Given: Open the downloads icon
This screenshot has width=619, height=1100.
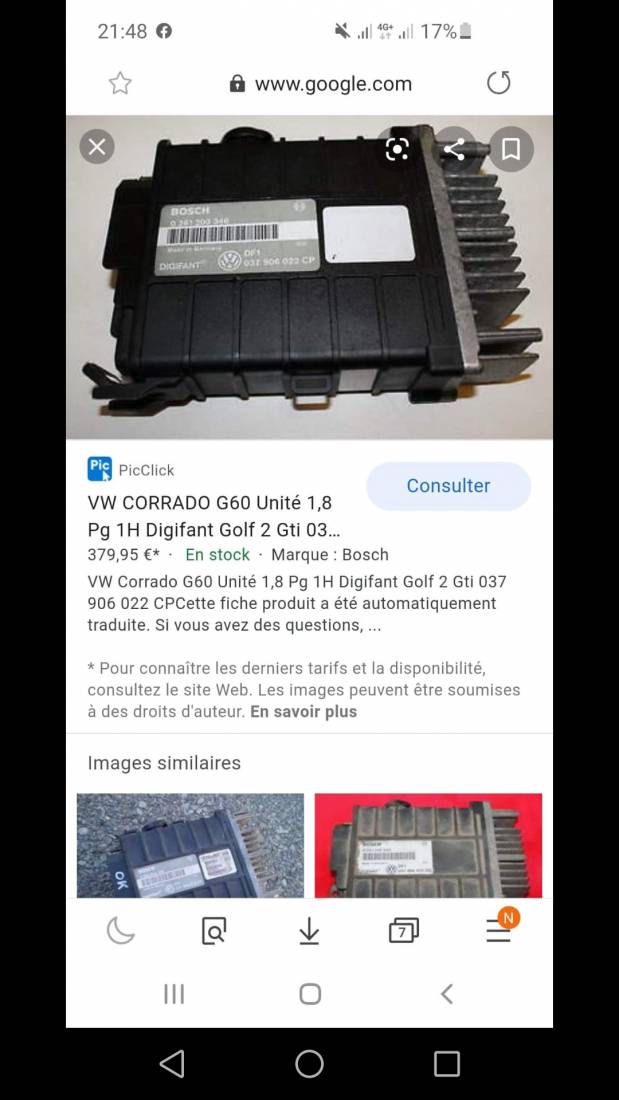Looking at the screenshot, I should point(309,931).
